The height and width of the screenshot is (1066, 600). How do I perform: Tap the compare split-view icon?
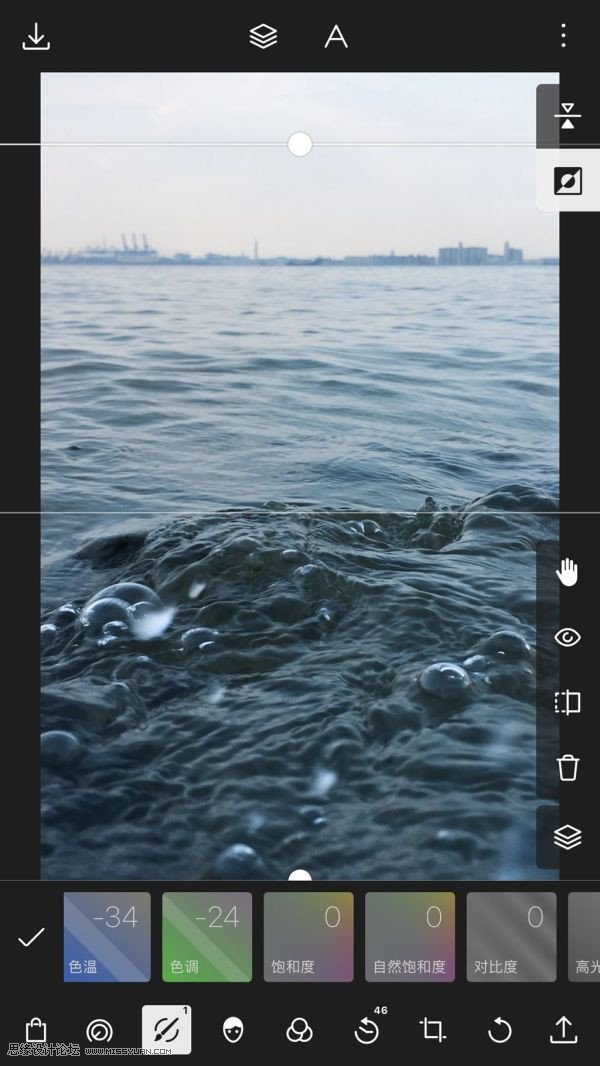pyautogui.click(x=568, y=703)
